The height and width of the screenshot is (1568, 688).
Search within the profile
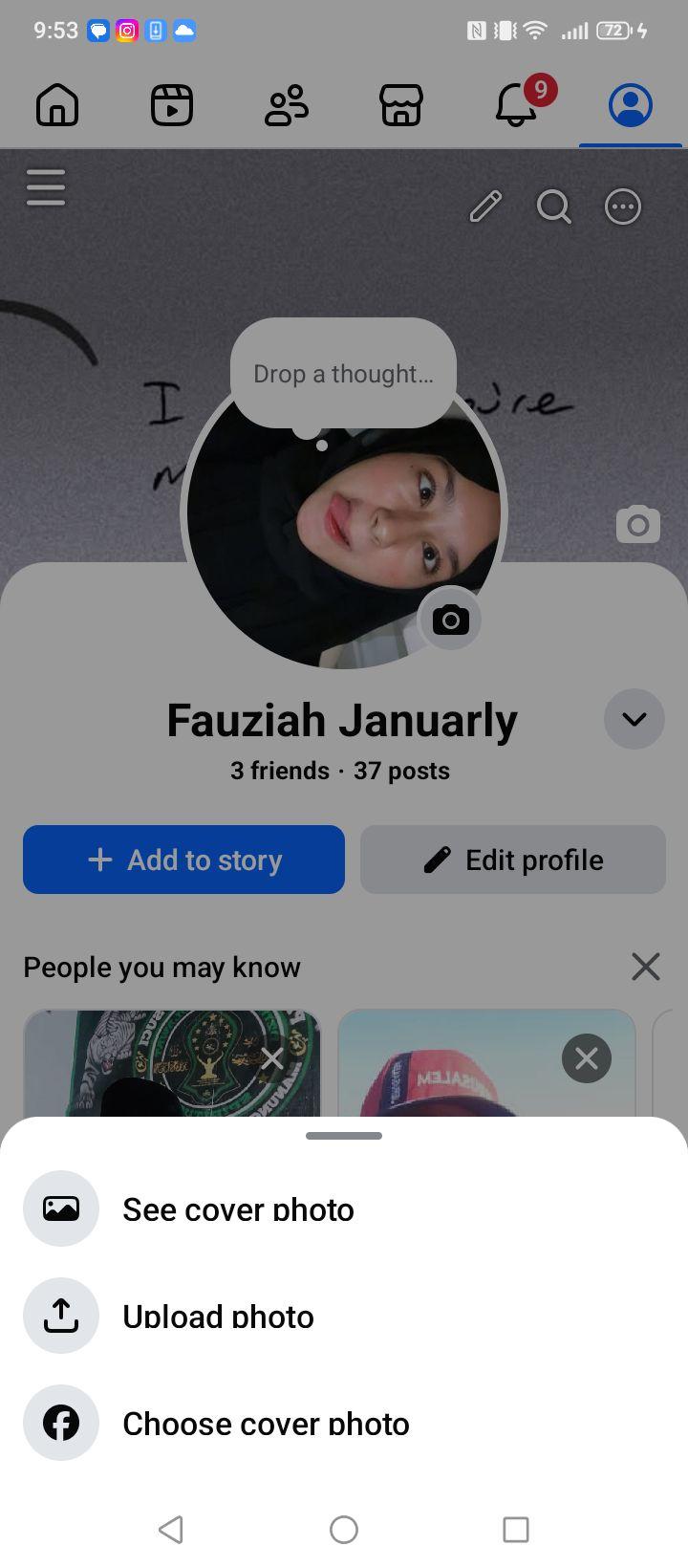click(x=554, y=206)
